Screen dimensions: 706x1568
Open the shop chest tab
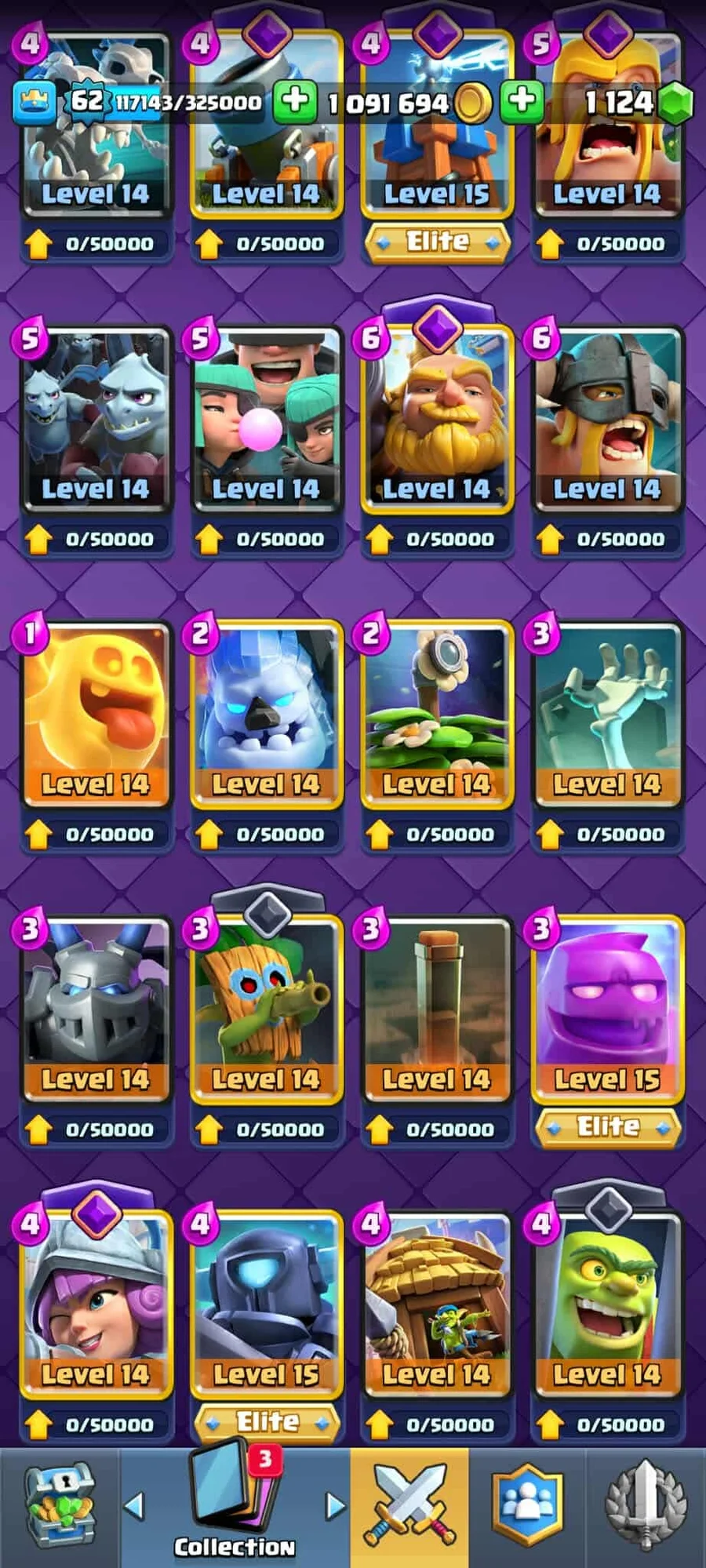point(60,1506)
